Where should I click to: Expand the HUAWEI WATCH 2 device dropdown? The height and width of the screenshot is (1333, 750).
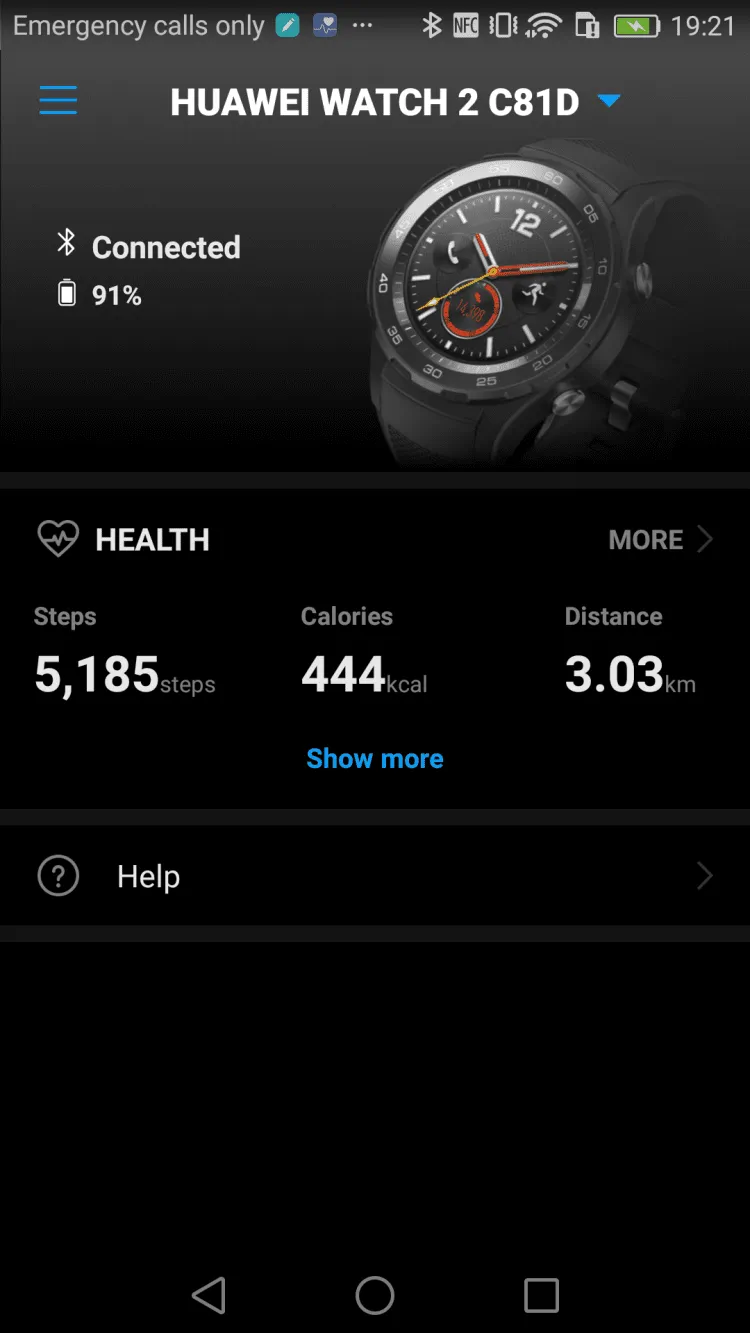(x=608, y=100)
